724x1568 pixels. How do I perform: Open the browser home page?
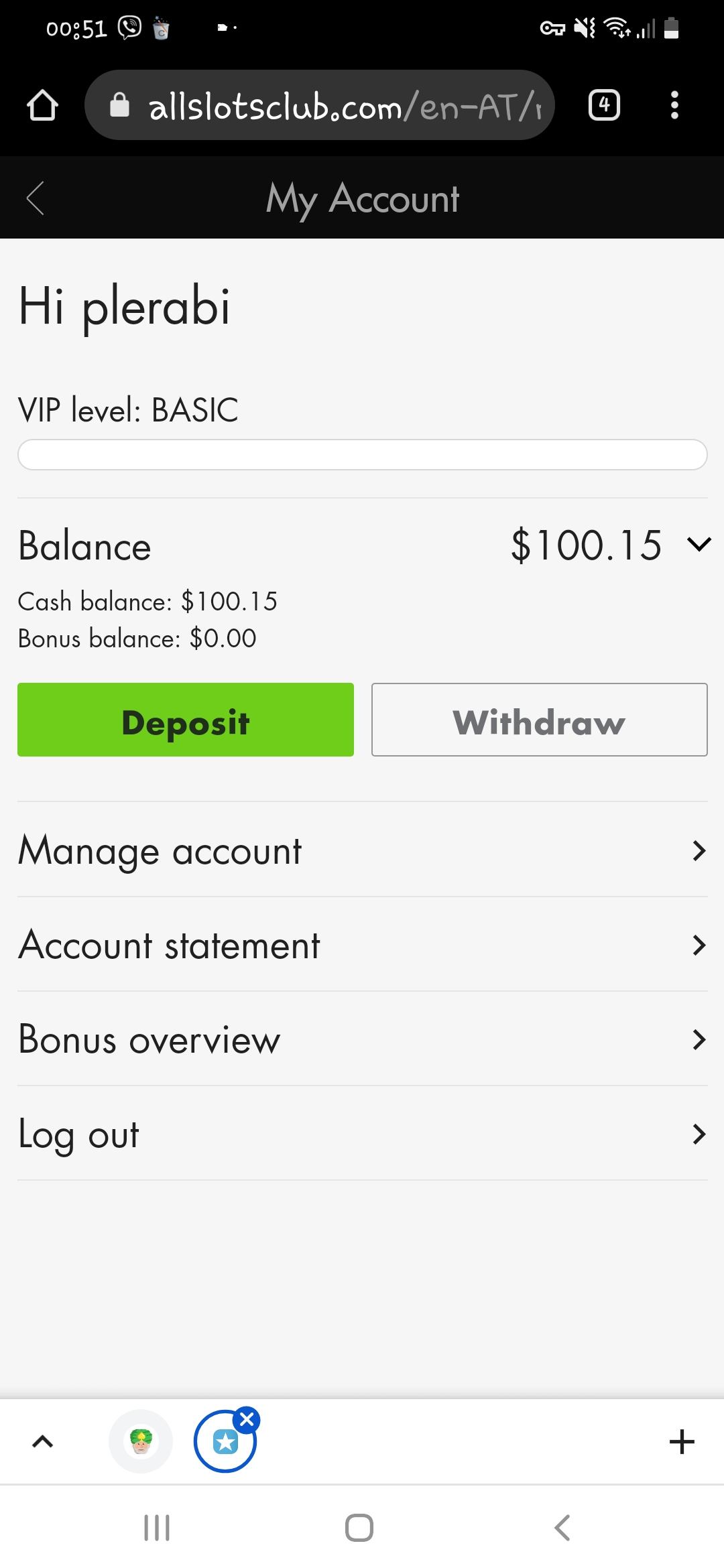click(42, 106)
